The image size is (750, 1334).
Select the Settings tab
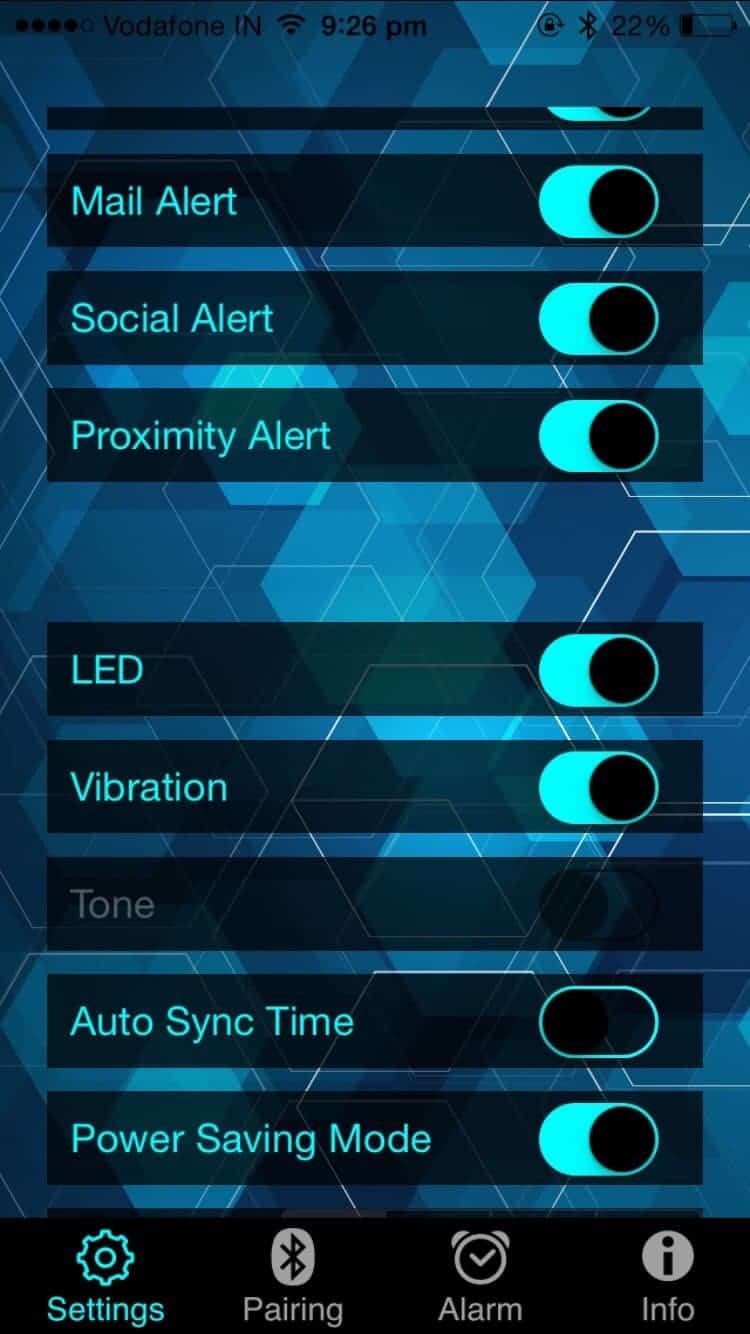105,1277
